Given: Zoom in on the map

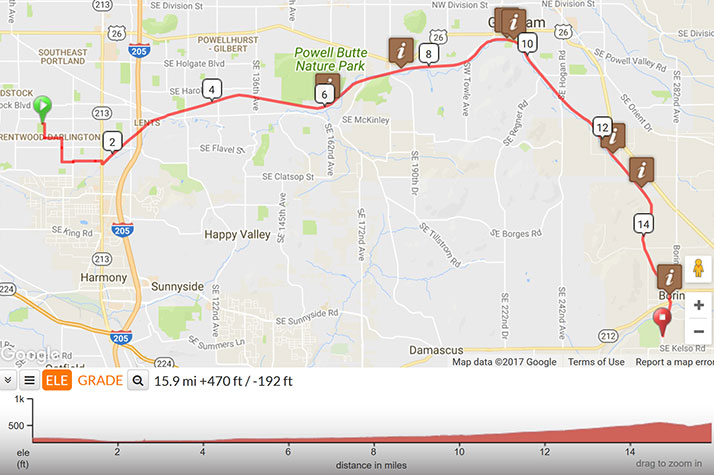Looking at the screenshot, I should click(x=698, y=305).
